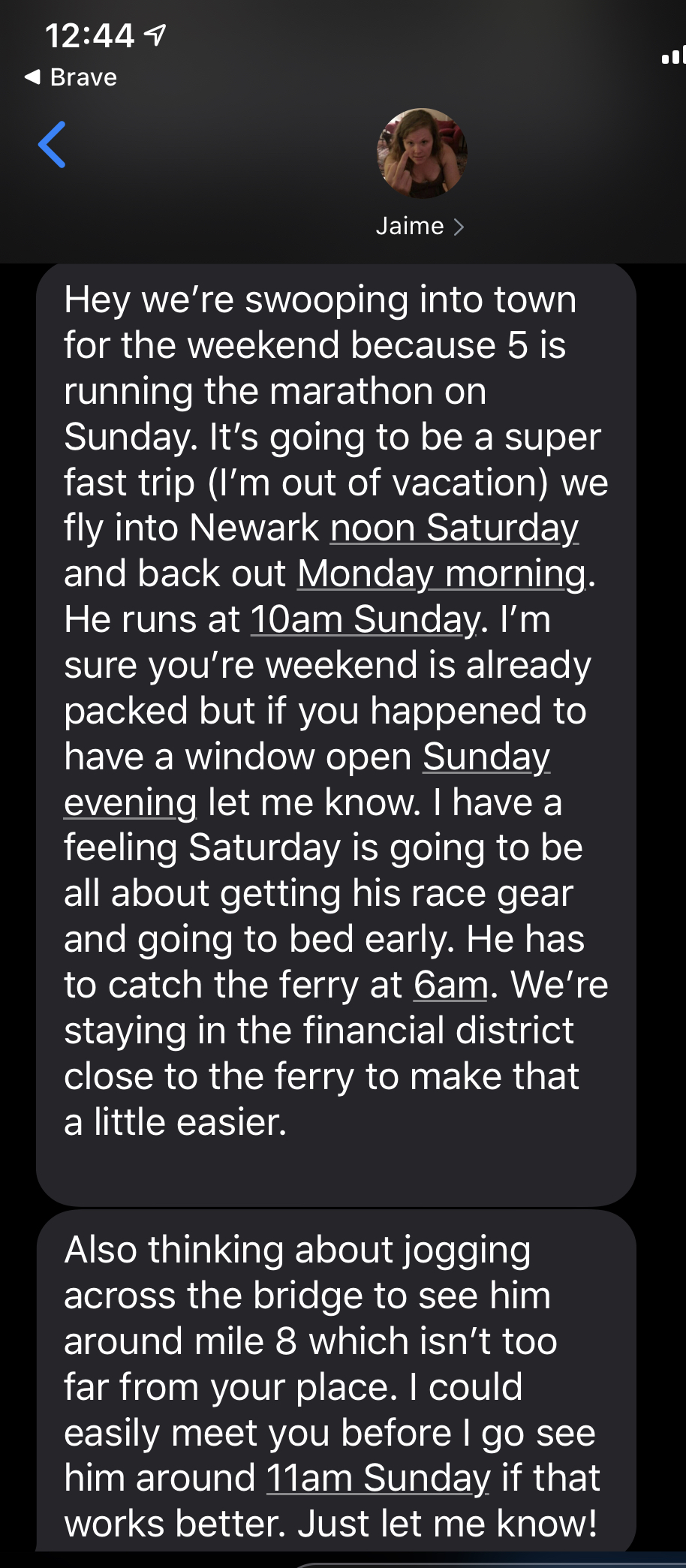Open Jaime's contact details

(x=420, y=226)
